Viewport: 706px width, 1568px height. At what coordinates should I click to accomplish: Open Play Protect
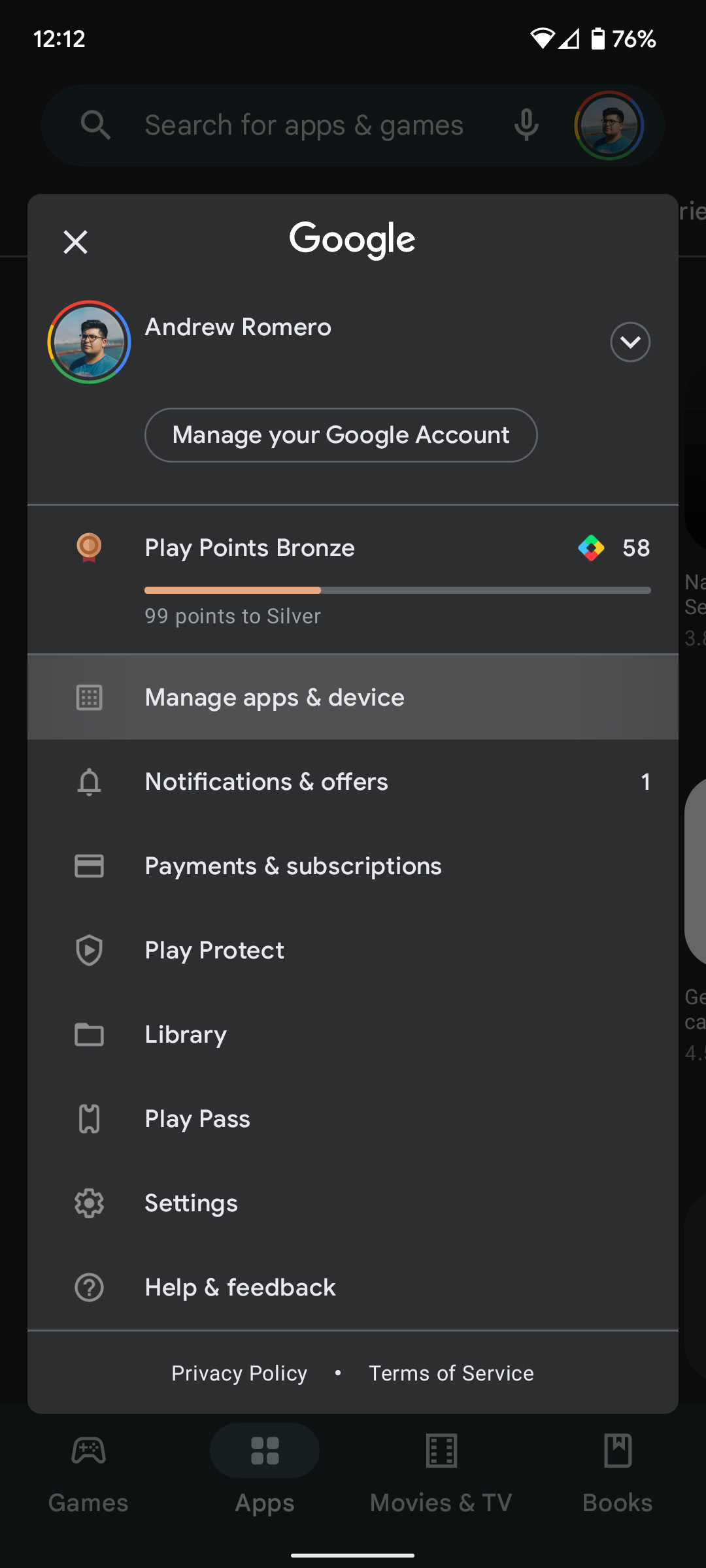pyautogui.click(x=214, y=951)
